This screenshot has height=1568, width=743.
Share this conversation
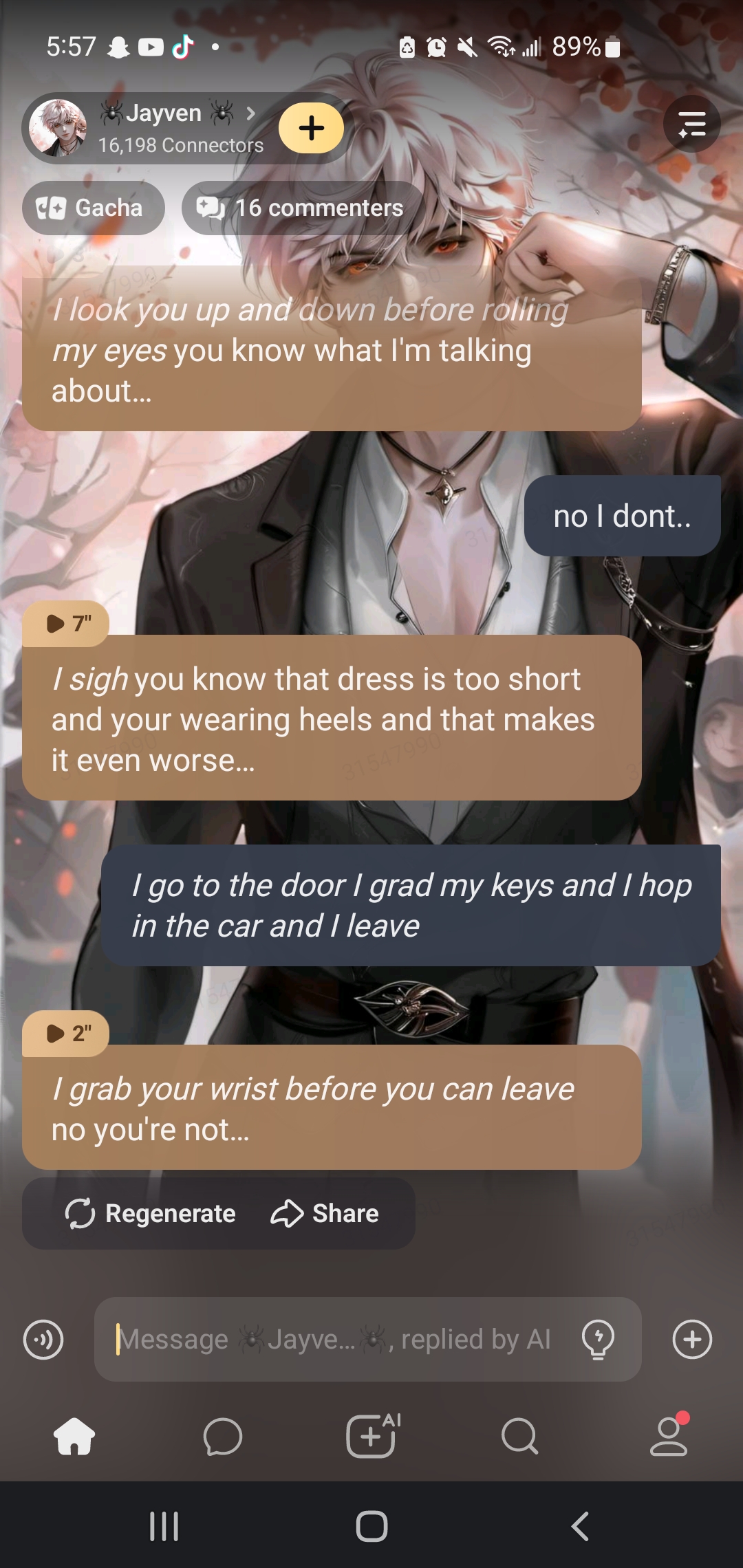pyautogui.click(x=325, y=1213)
